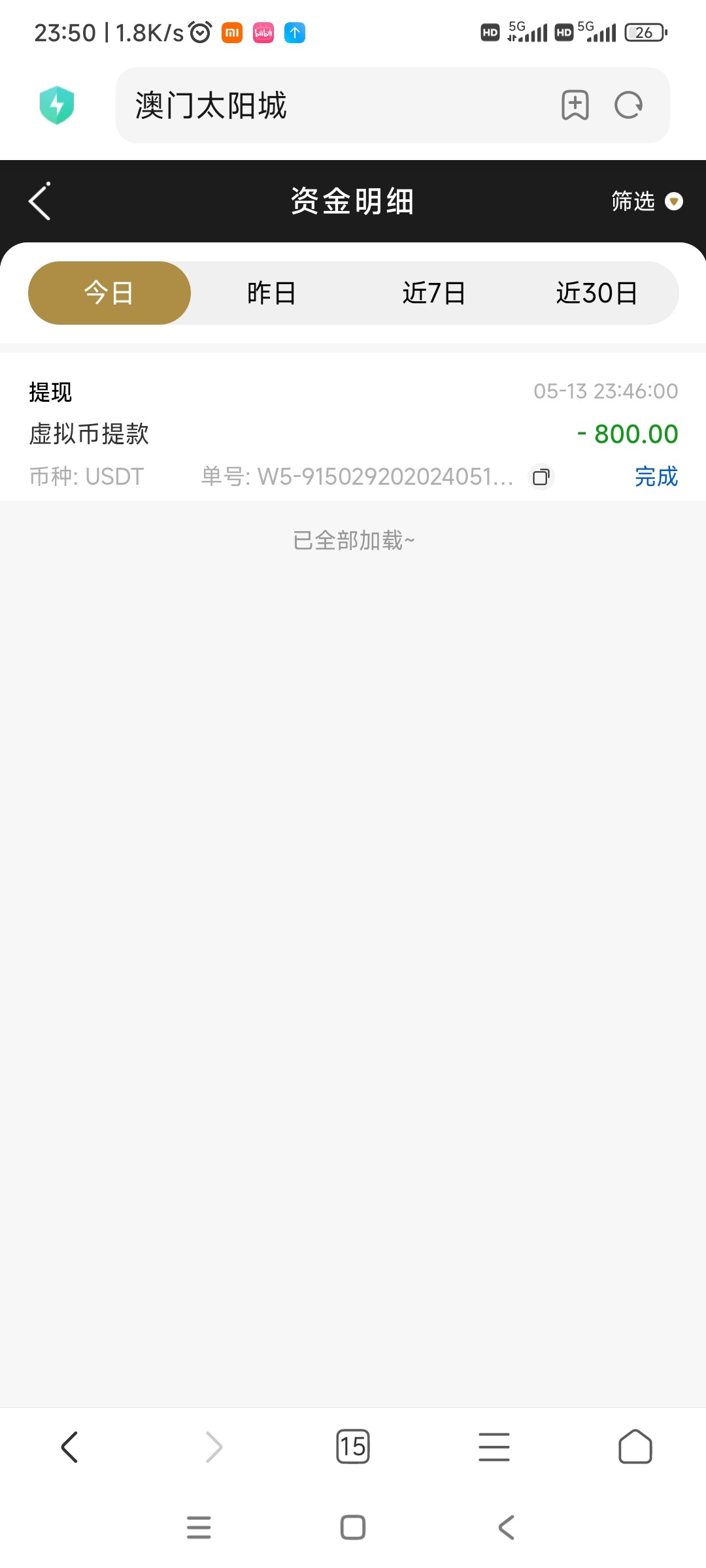
Task: Go to the browser home page
Action: pyautogui.click(x=635, y=1446)
